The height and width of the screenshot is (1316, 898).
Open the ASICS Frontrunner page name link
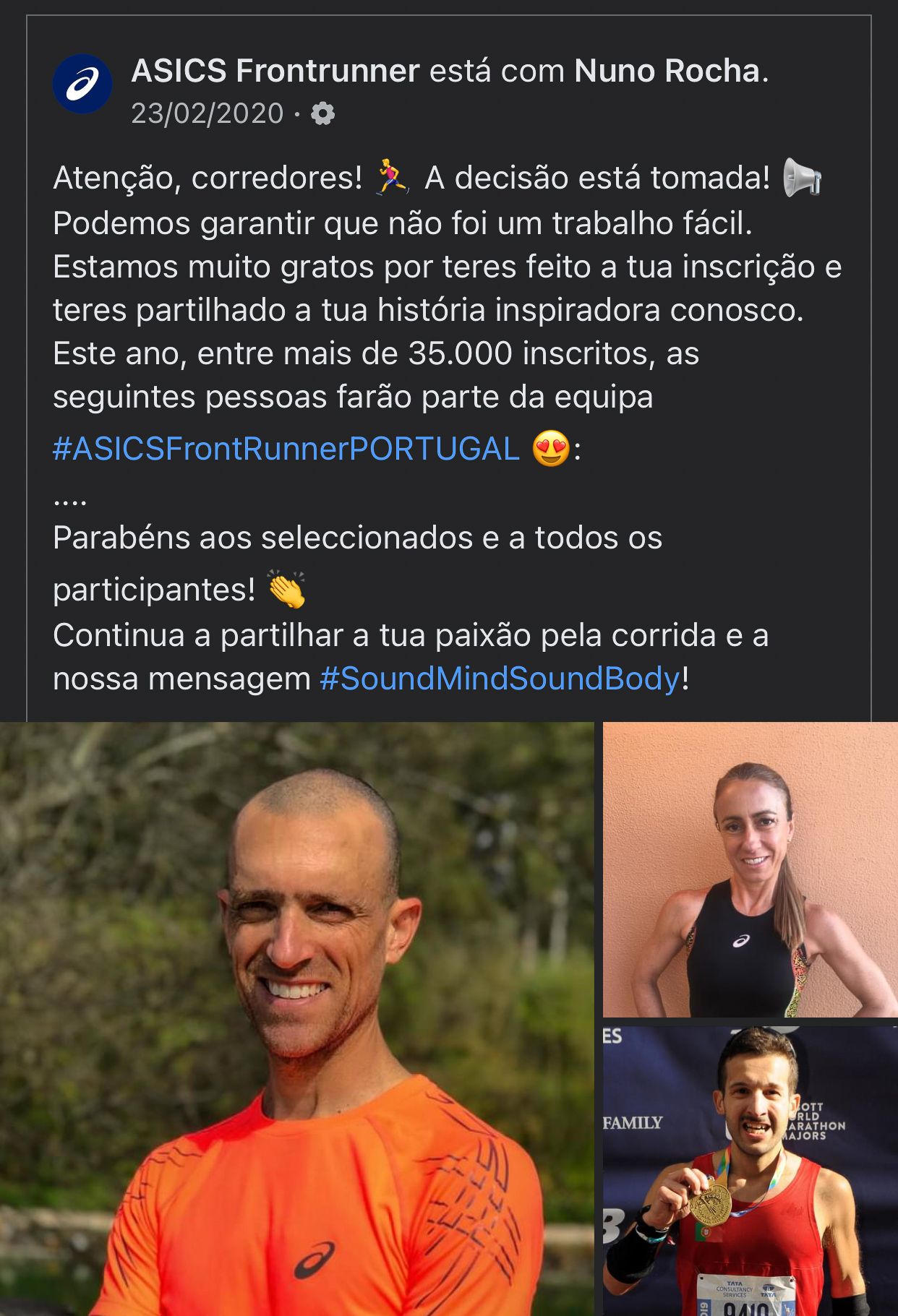point(275,71)
